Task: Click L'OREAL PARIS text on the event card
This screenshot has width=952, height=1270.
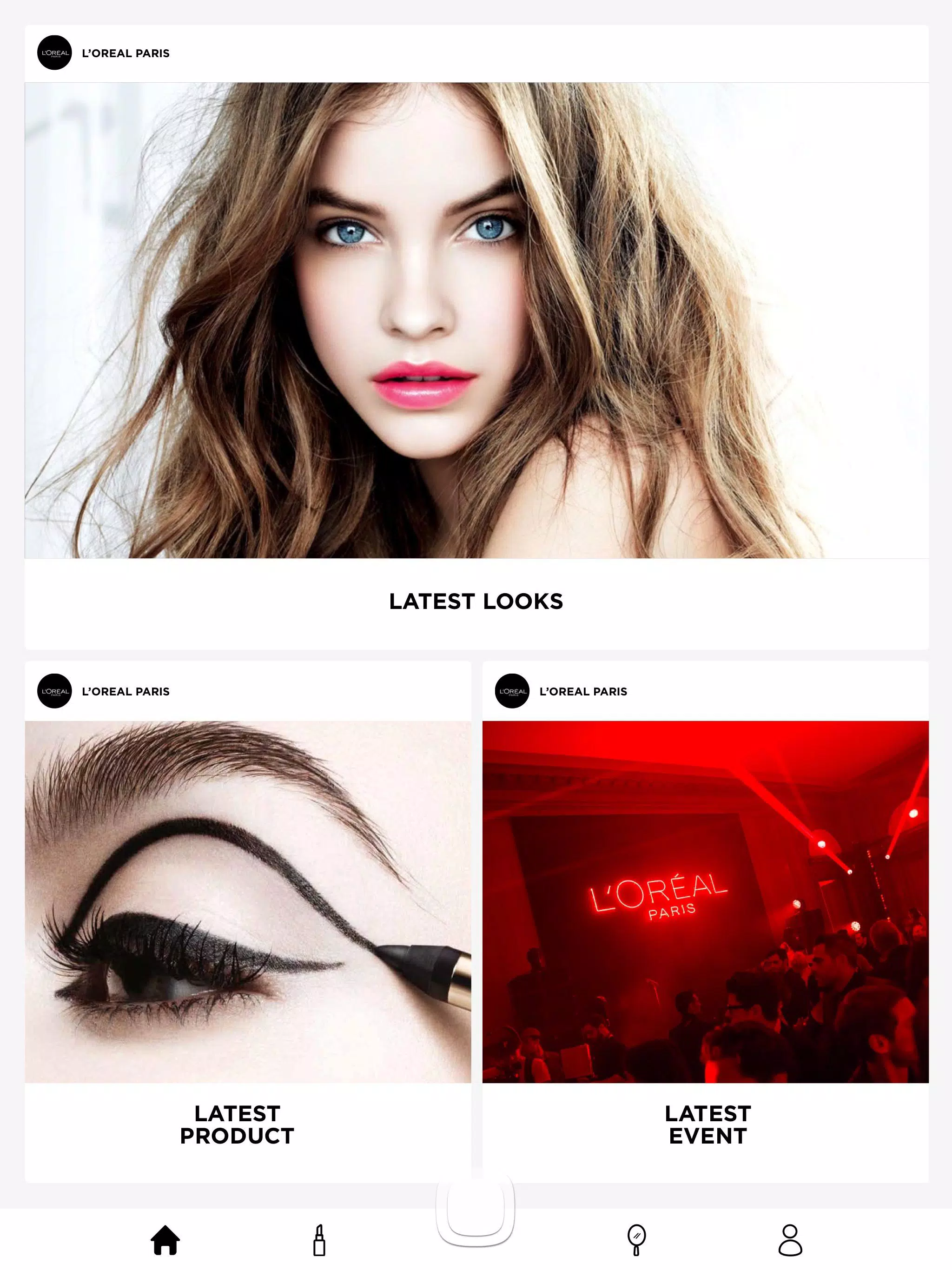Action: tap(583, 692)
